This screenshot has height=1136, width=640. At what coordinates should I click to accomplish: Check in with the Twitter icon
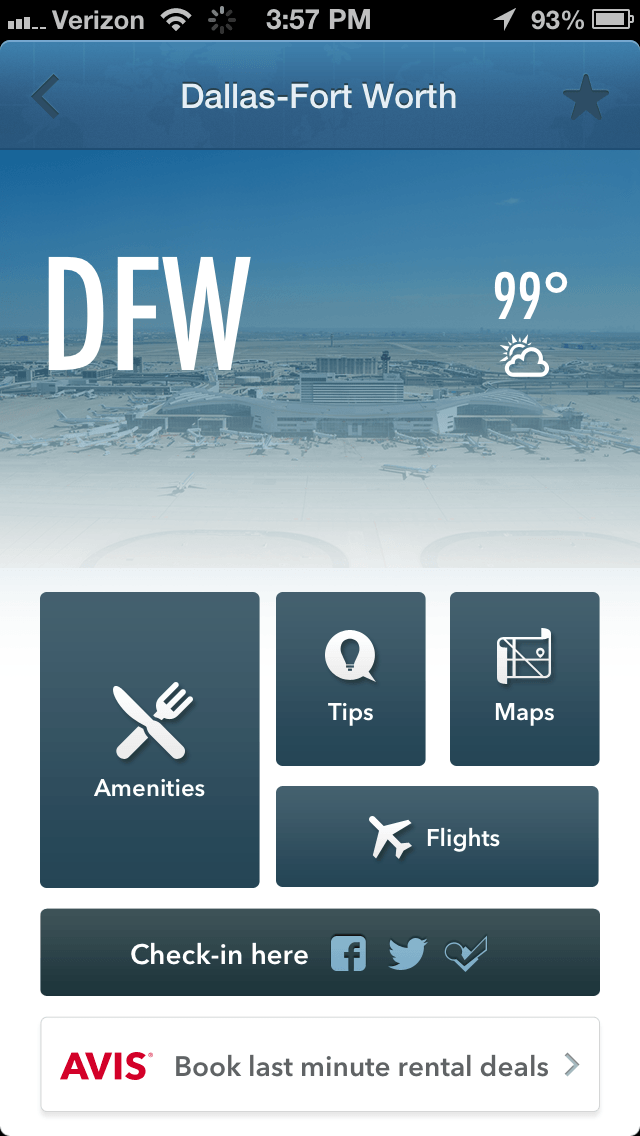tap(407, 953)
